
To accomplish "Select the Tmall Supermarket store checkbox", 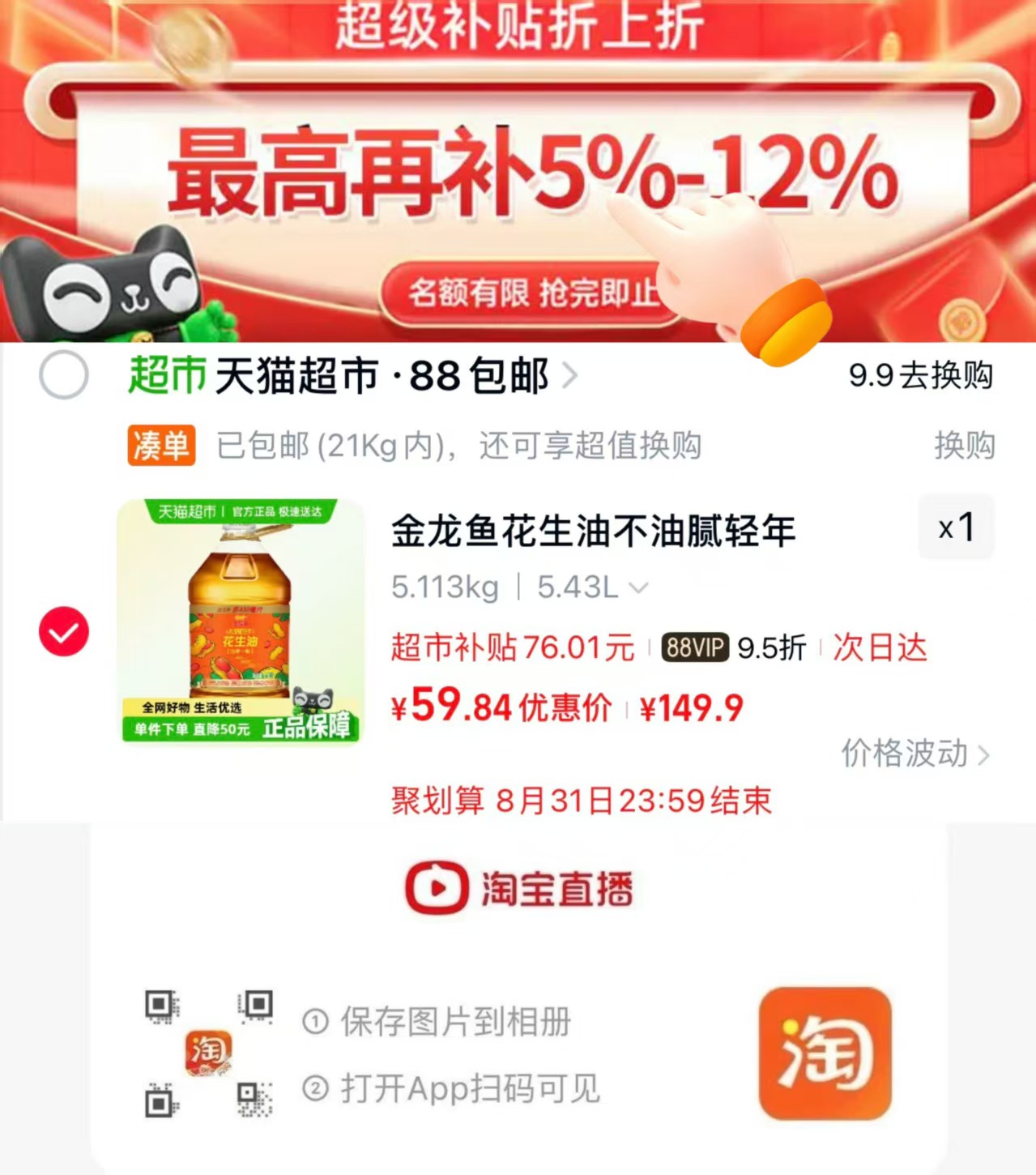I will pos(63,375).
